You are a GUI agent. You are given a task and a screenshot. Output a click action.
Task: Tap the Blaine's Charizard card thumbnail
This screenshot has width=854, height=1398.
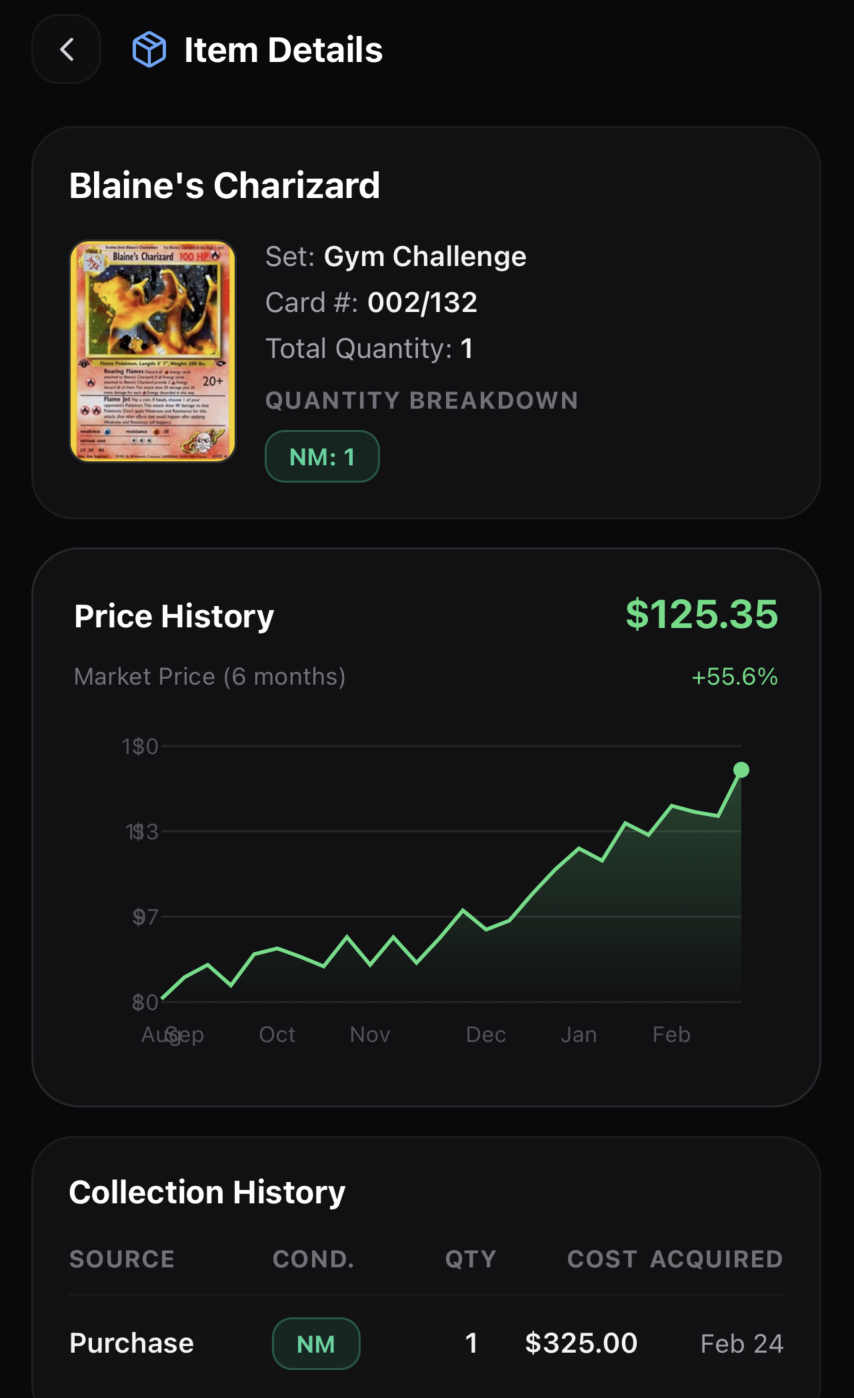152,348
